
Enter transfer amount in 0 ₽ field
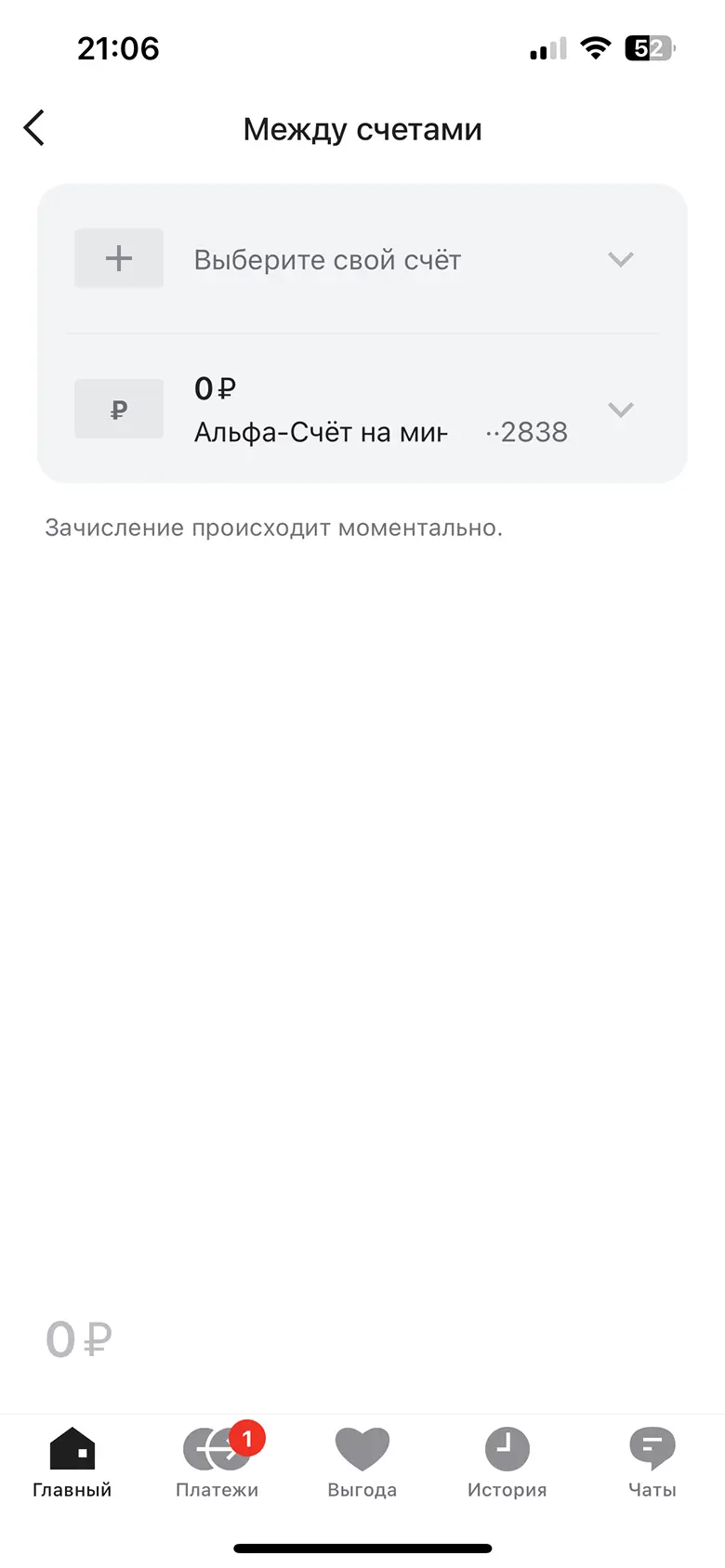pyautogui.click(x=79, y=1339)
